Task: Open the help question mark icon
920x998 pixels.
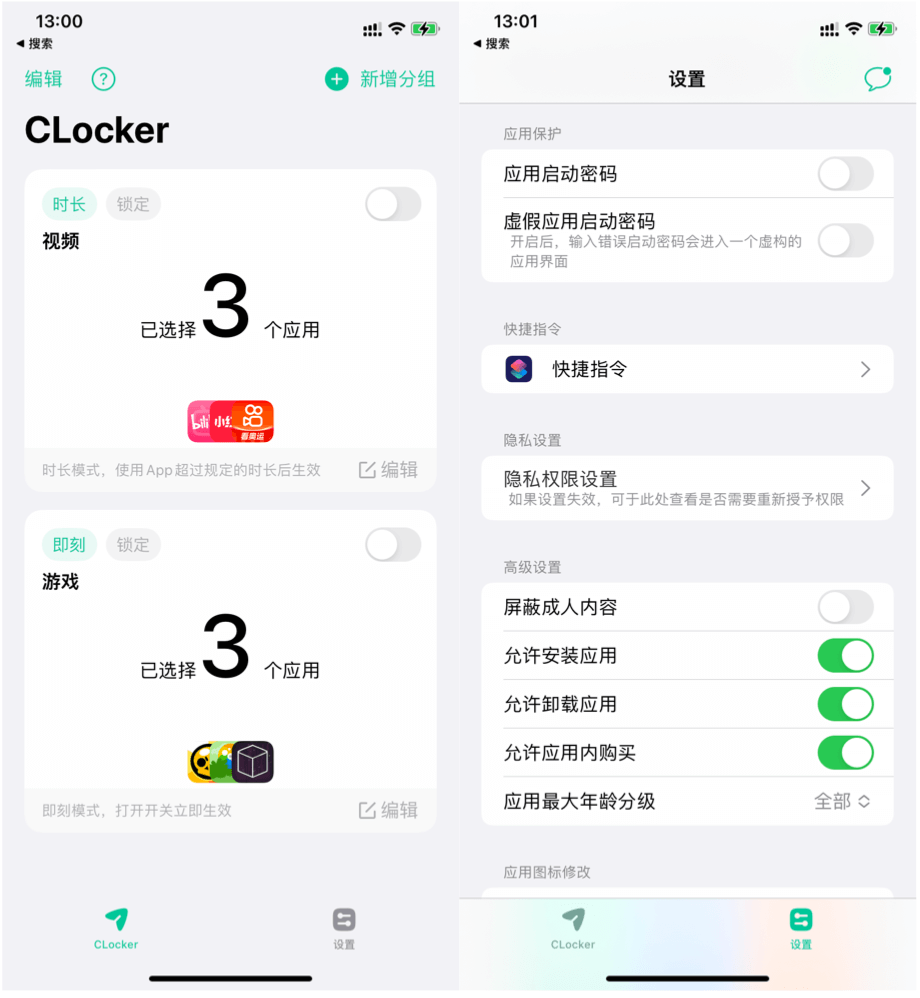Action: [103, 80]
